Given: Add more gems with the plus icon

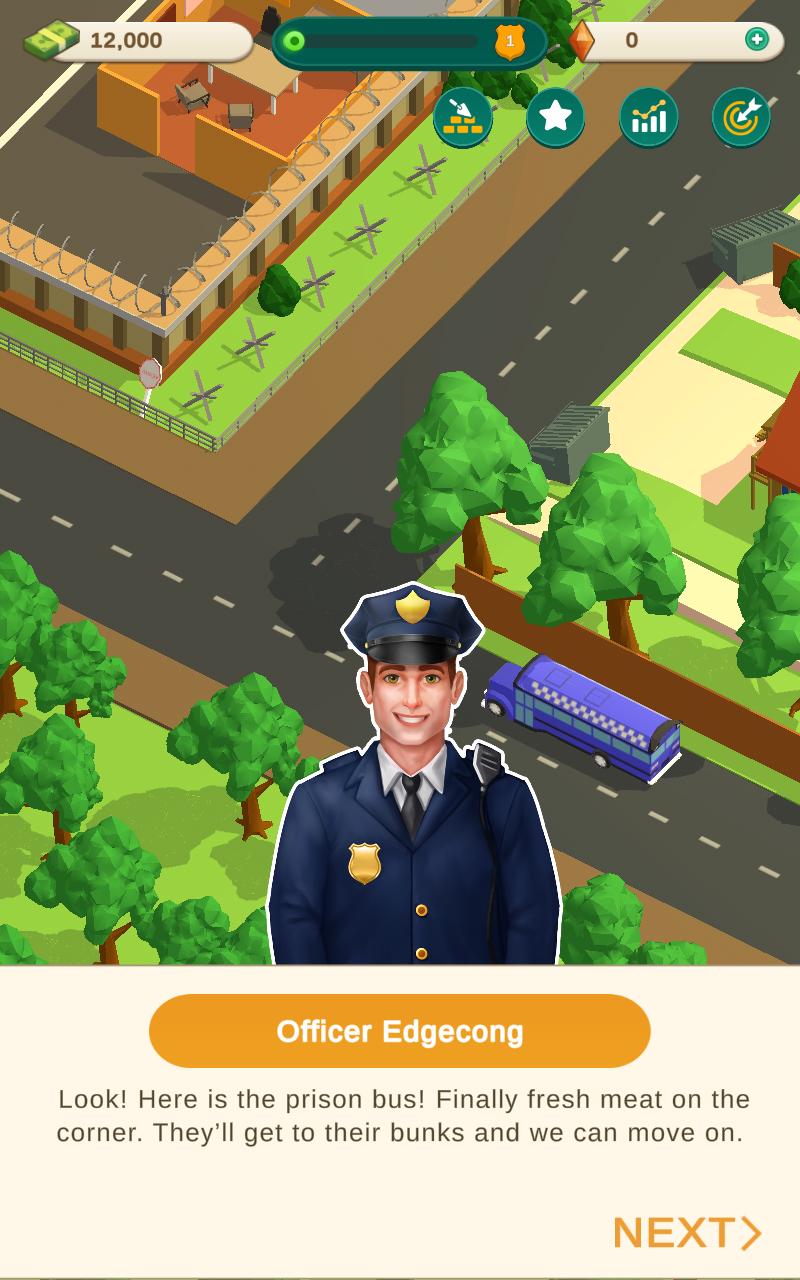Looking at the screenshot, I should [x=757, y=40].
